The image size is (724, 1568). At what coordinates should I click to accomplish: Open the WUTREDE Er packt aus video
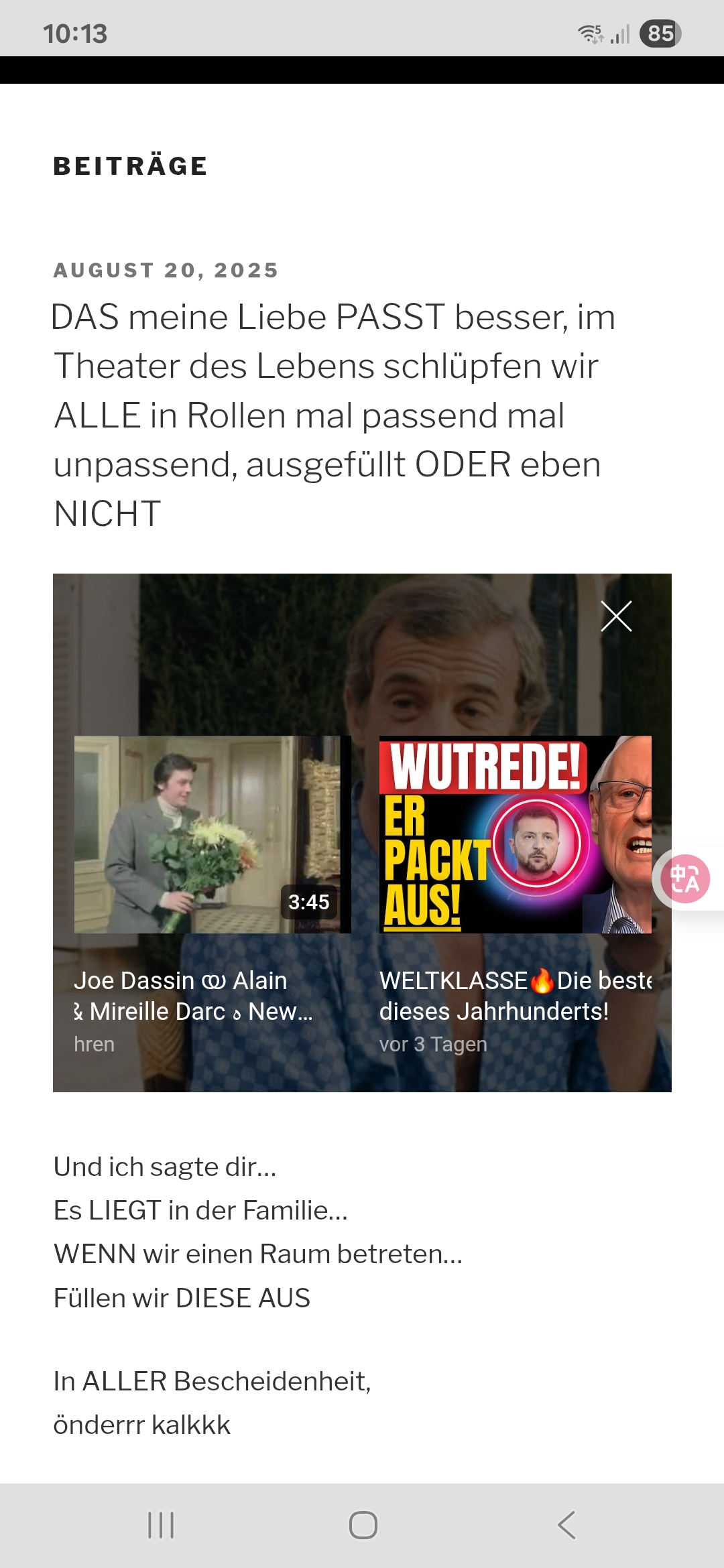coord(515,835)
